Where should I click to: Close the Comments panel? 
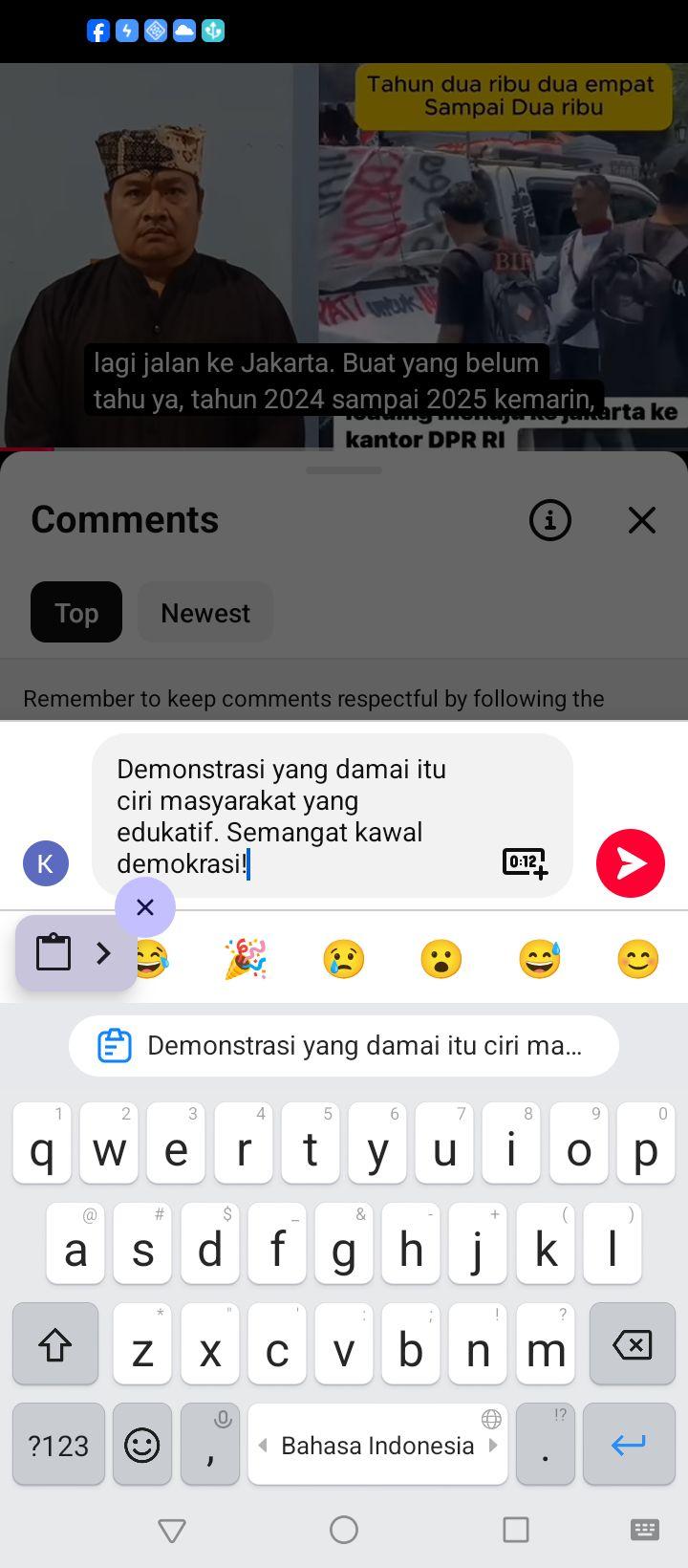pos(642,520)
